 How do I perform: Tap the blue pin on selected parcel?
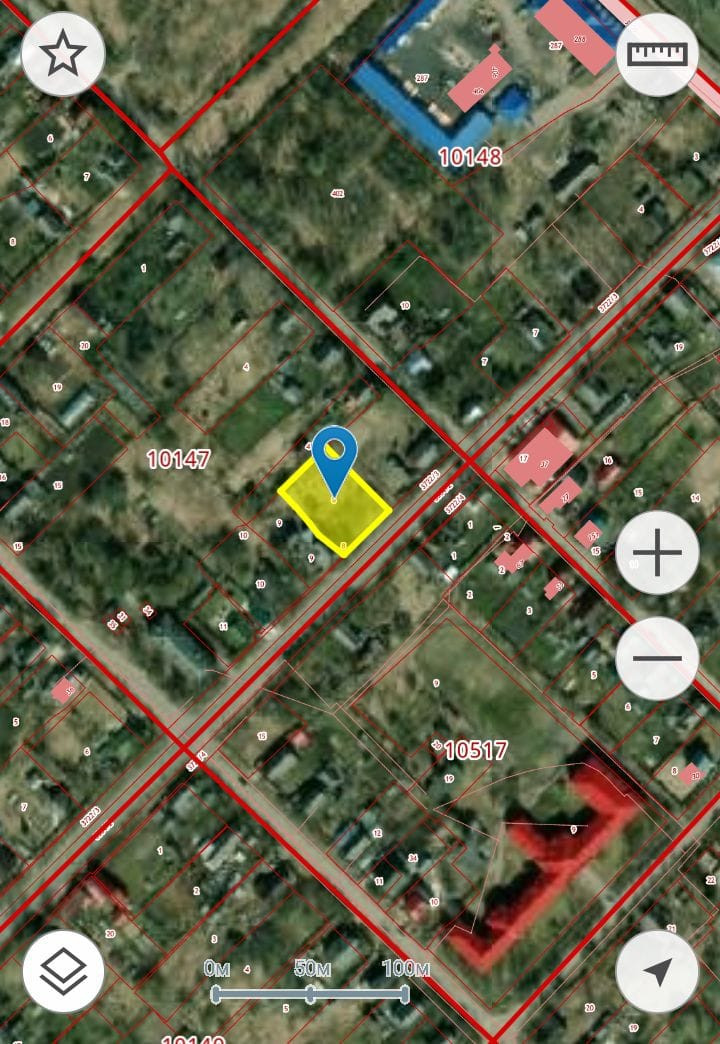click(334, 456)
